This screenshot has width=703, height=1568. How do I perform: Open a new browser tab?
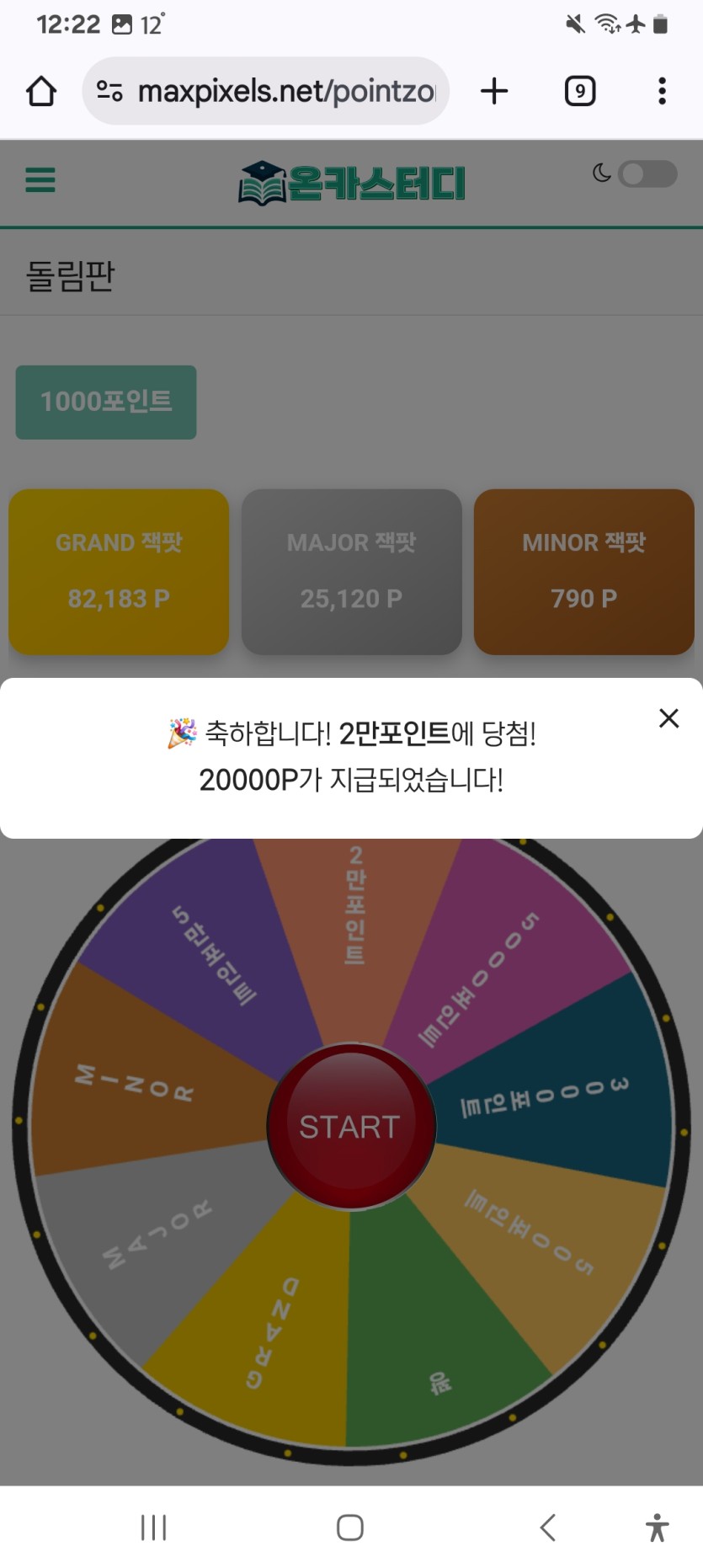(x=494, y=91)
